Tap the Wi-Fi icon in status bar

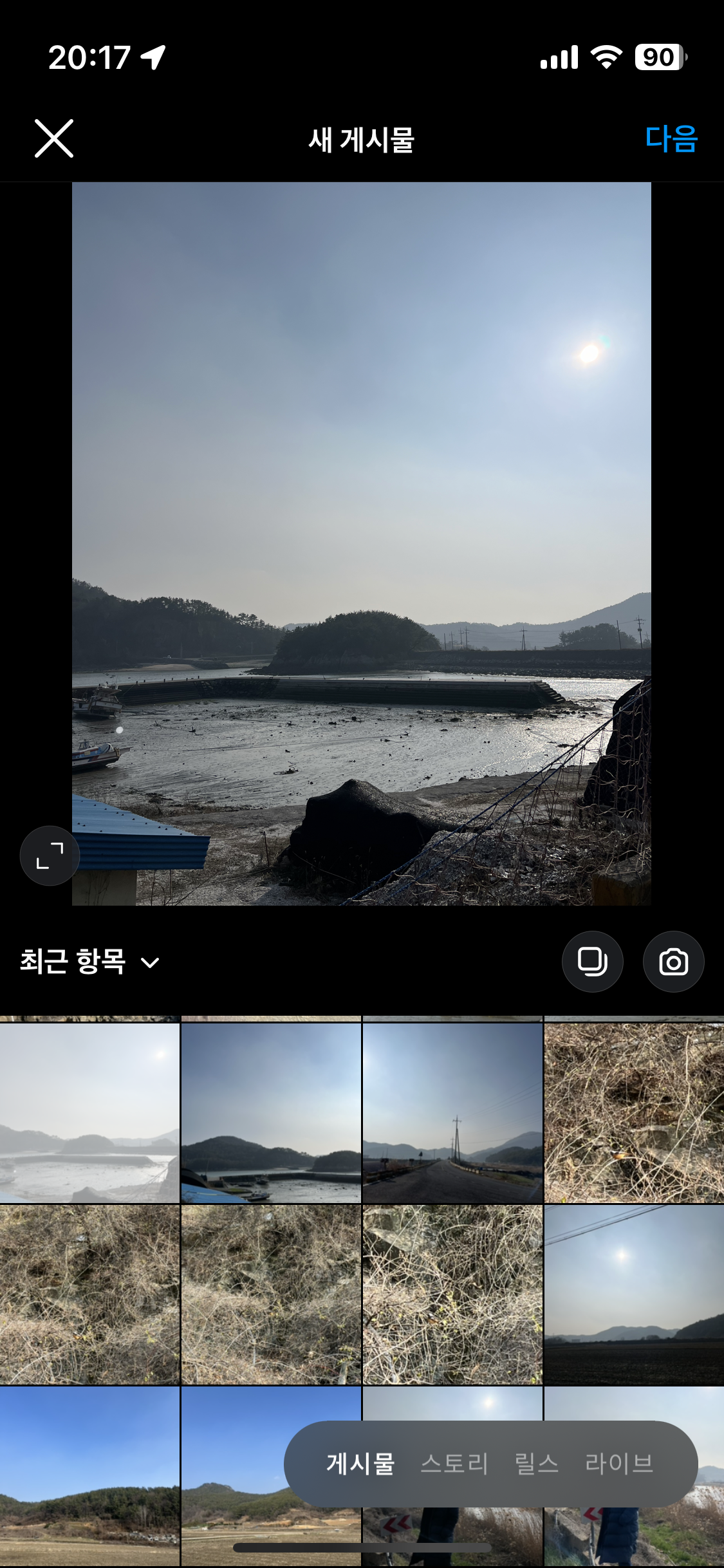(606, 58)
